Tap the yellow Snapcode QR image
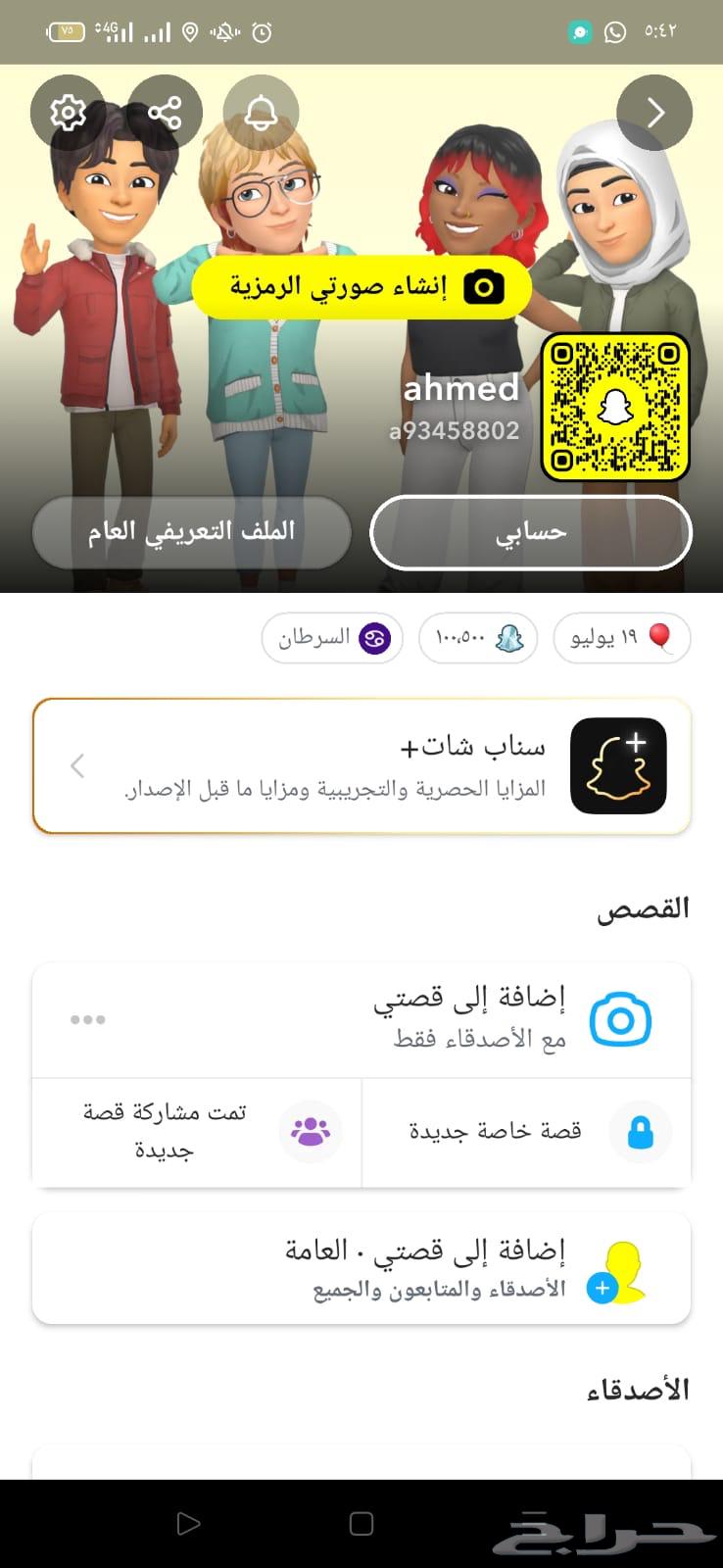The image size is (723, 1568). coord(614,408)
